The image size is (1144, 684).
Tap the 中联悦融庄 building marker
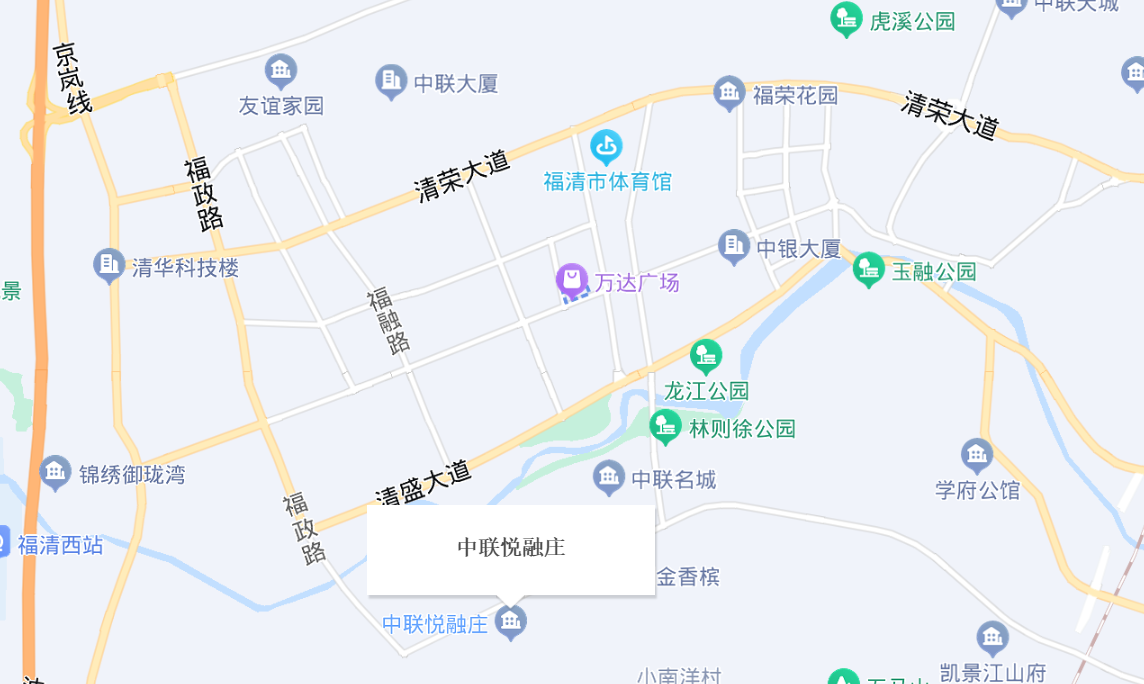coord(511,623)
